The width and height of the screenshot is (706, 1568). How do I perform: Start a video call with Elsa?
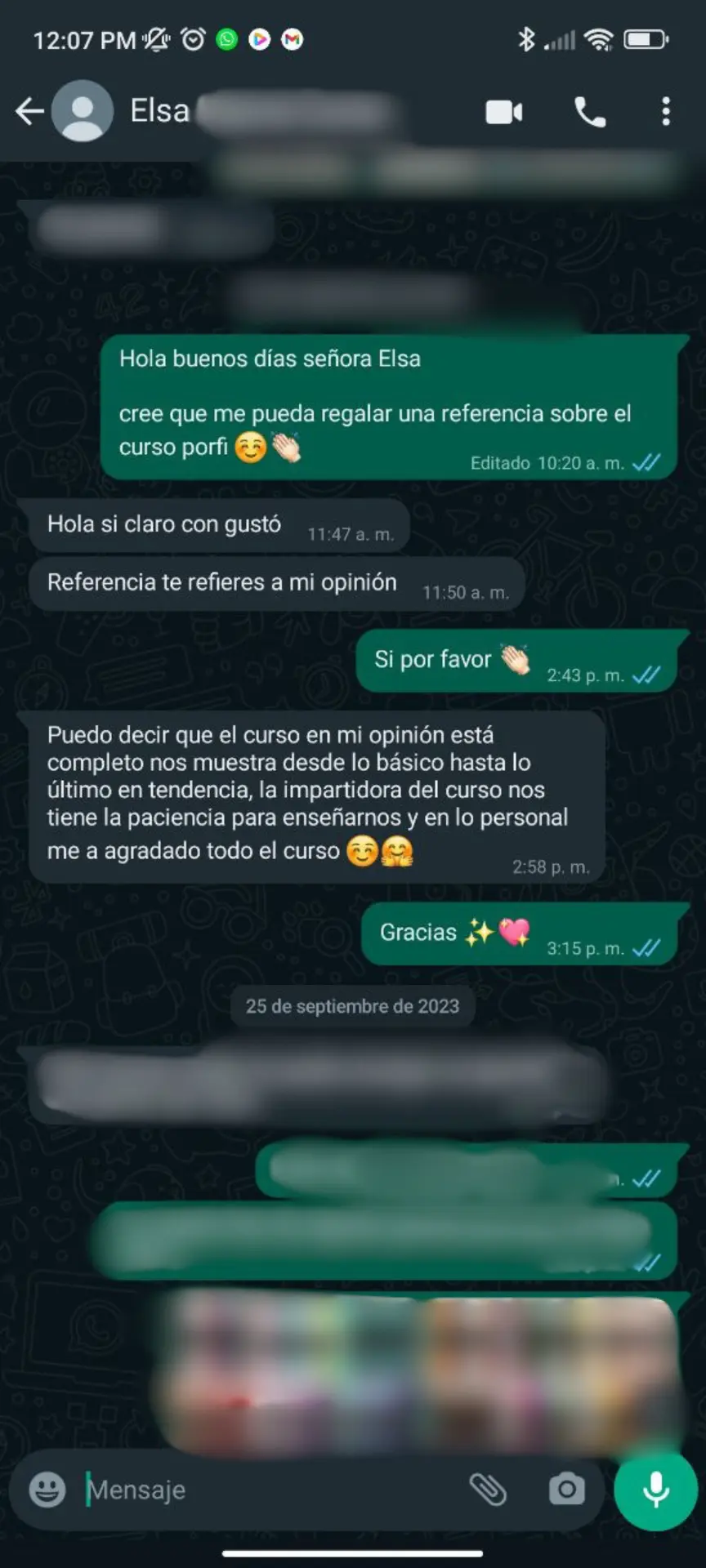coord(504,112)
